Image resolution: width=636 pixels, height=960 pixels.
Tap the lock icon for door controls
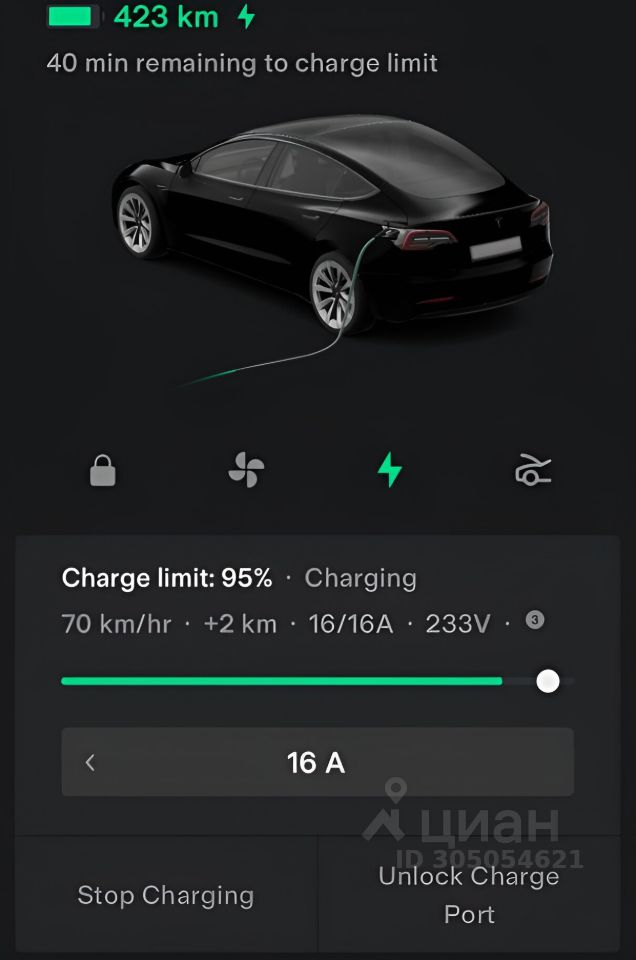click(x=103, y=470)
